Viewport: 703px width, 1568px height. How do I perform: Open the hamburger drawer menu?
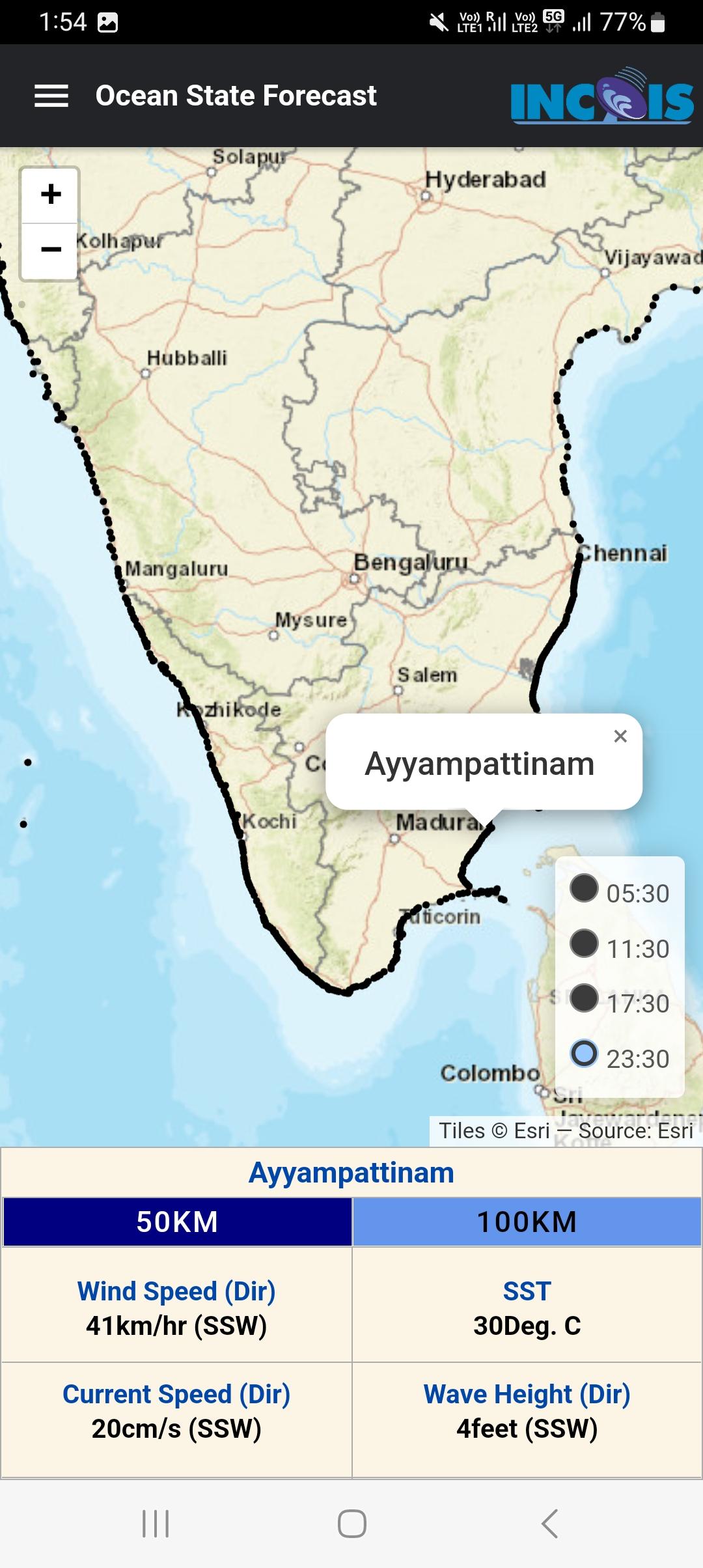(x=51, y=96)
